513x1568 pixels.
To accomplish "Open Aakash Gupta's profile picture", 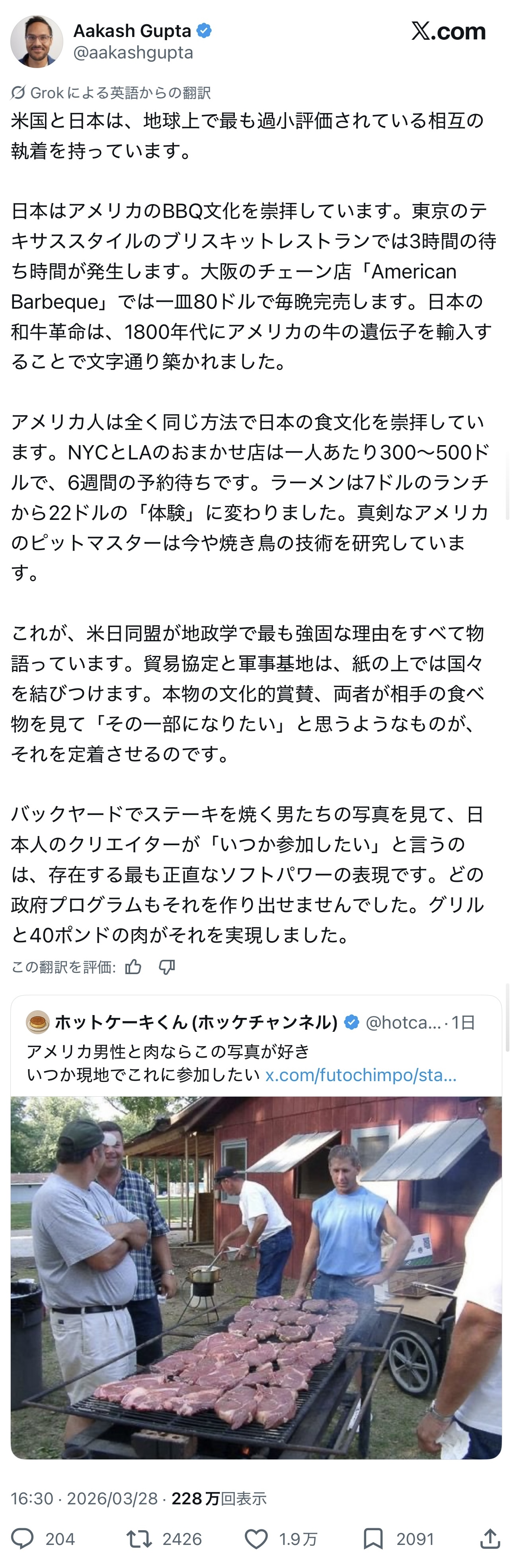I will tap(37, 41).
